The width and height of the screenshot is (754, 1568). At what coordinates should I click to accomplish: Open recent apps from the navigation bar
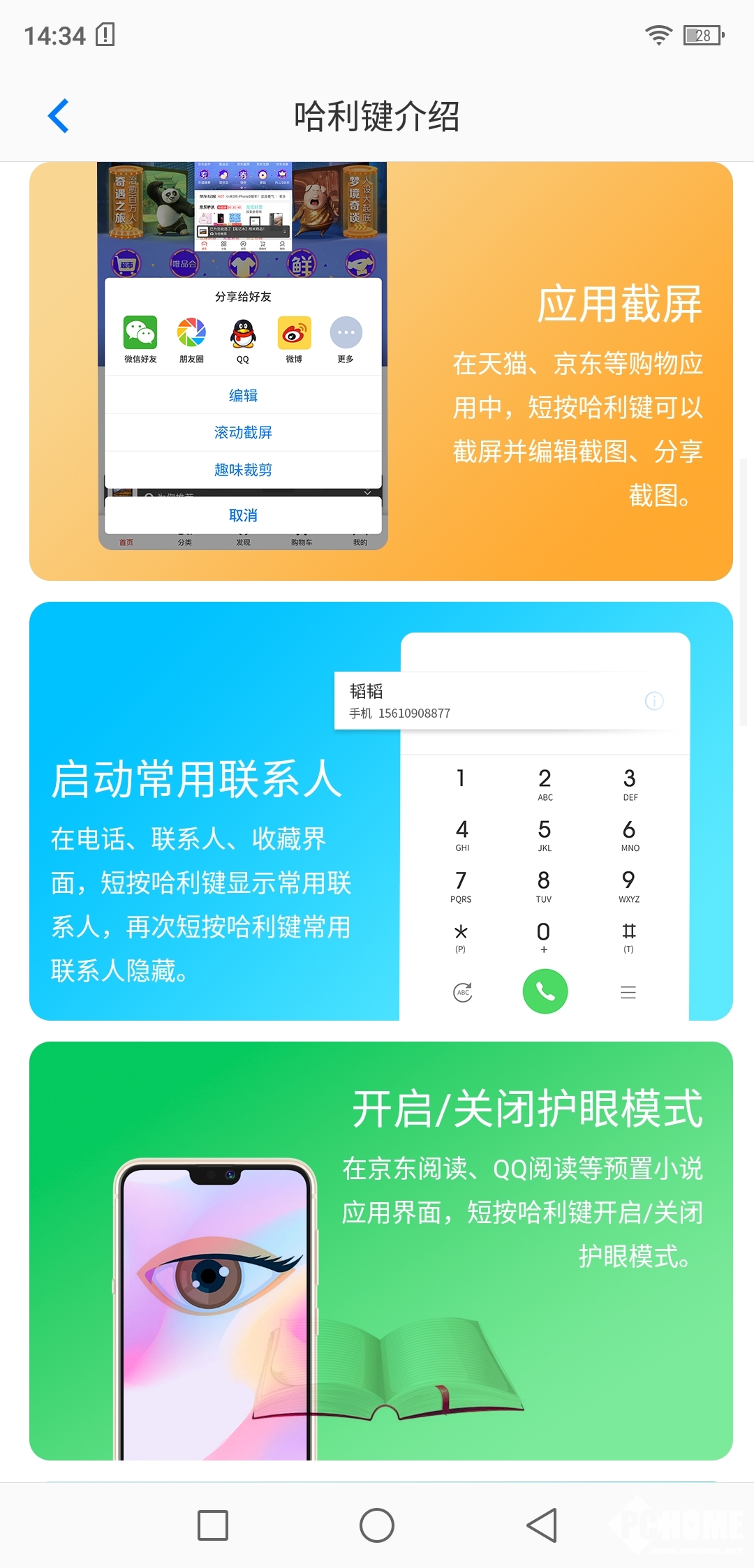(213, 1525)
